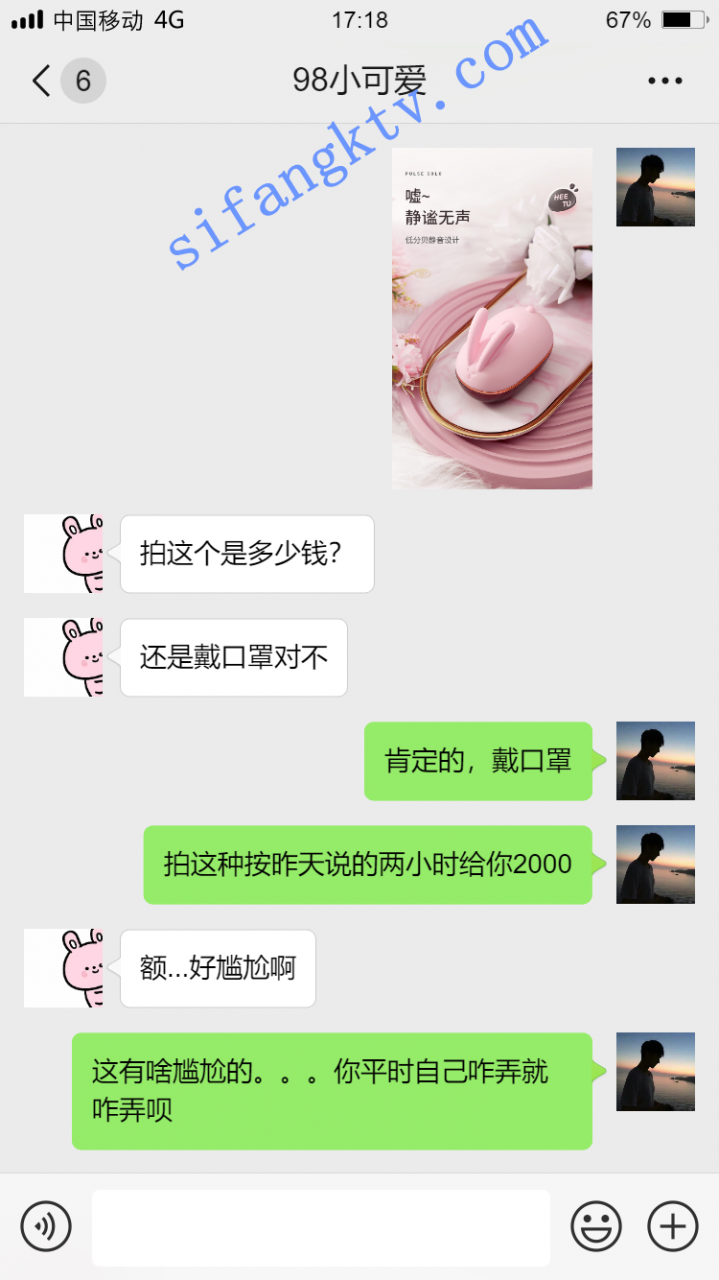Open the sent pink product image message
The width and height of the screenshot is (719, 1280).
point(492,318)
